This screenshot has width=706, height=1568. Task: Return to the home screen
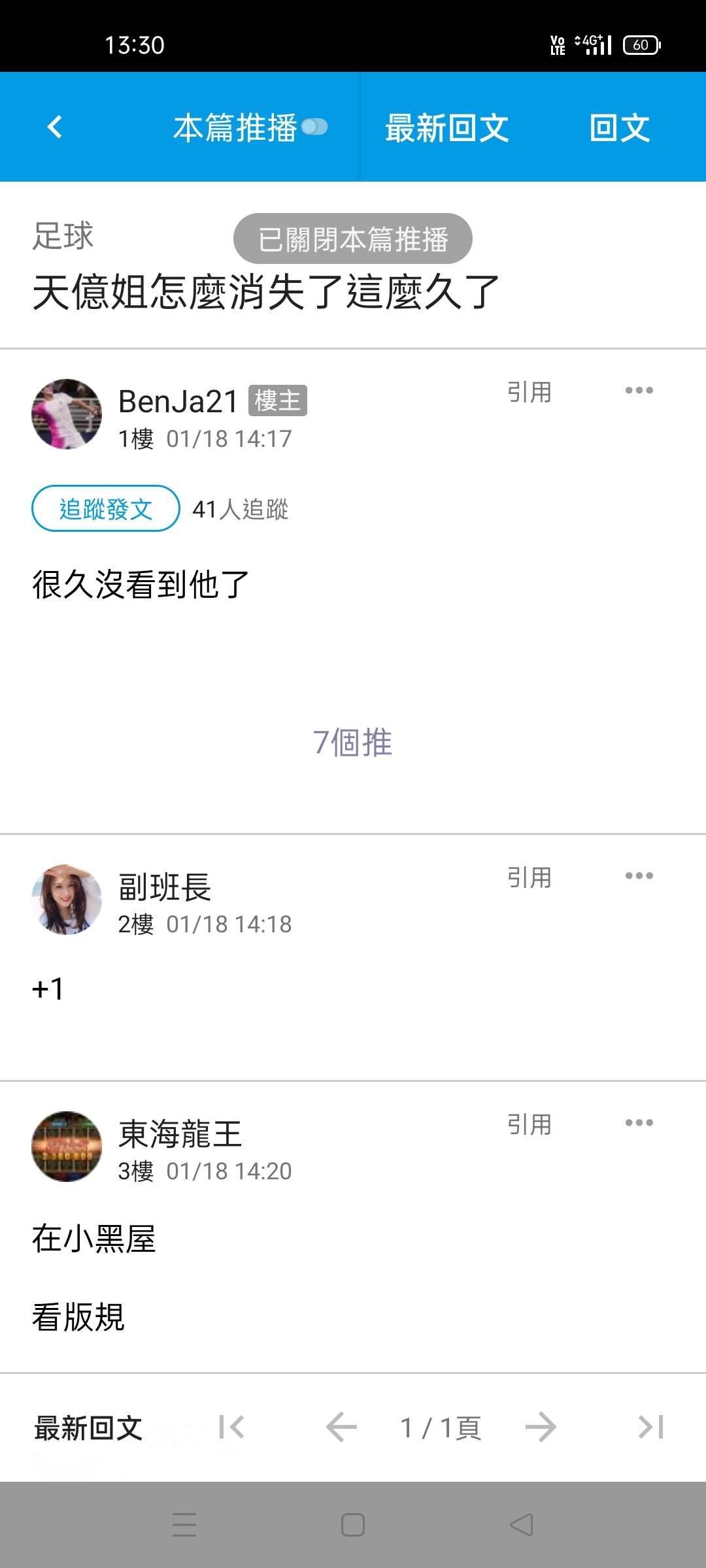point(353,1526)
